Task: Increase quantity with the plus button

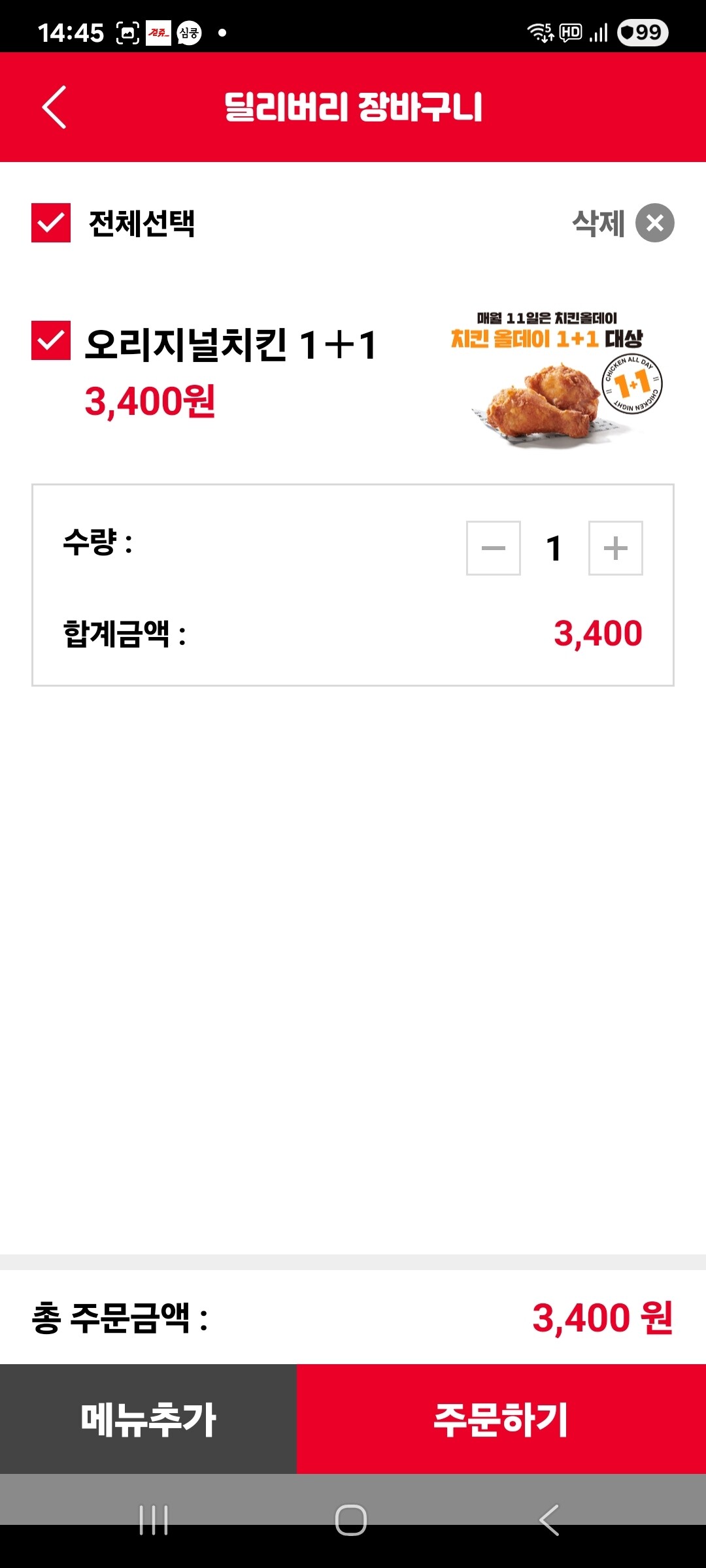Action: 615,548
